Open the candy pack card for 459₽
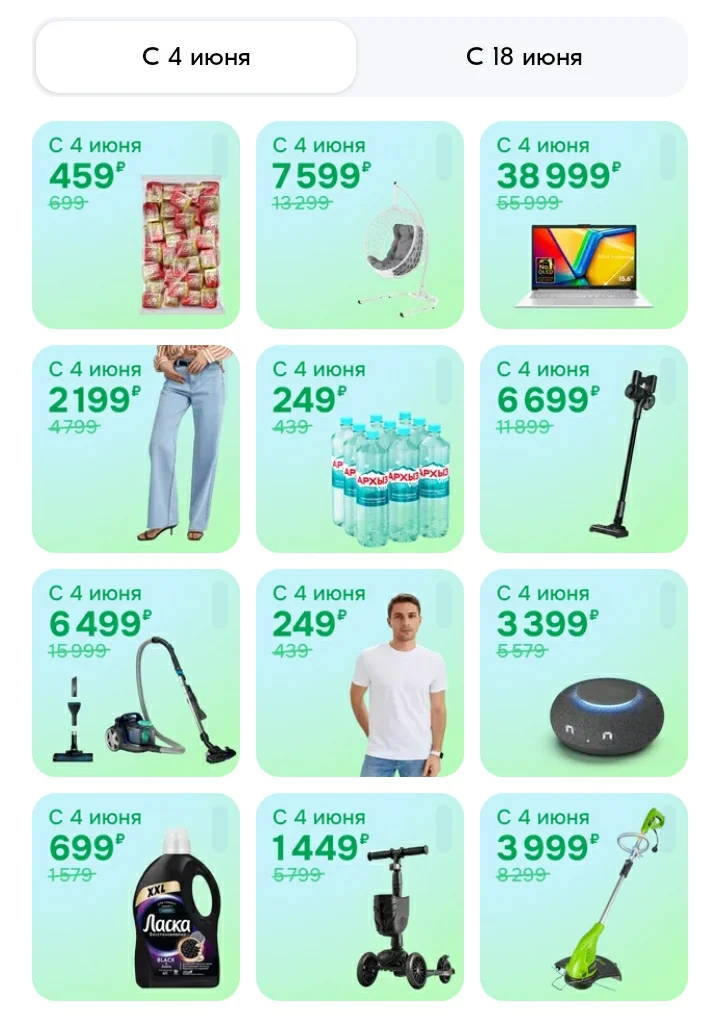The width and height of the screenshot is (719, 1013). tap(136, 225)
